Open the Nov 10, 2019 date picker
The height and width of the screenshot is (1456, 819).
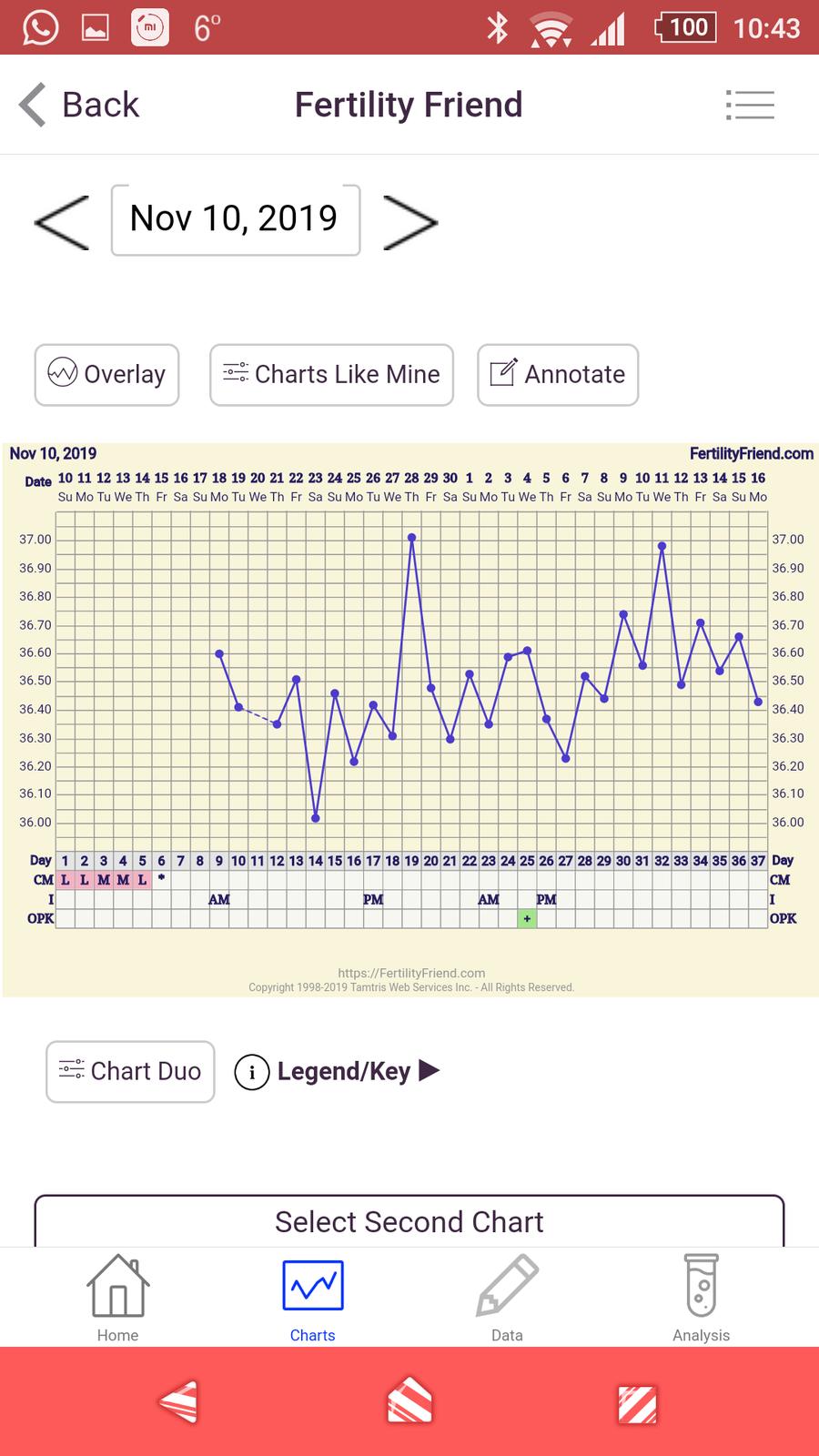click(236, 219)
